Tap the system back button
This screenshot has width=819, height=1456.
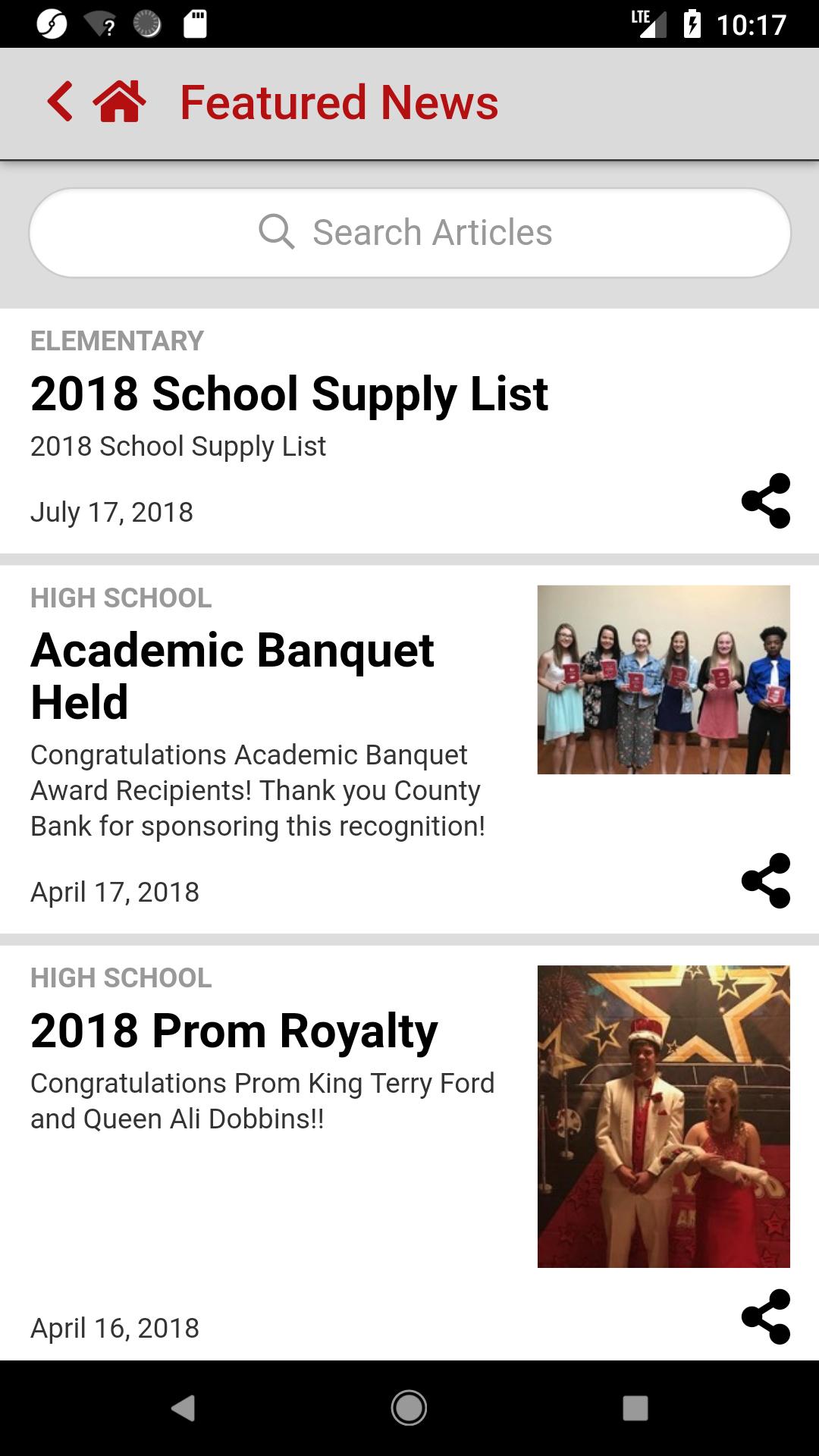pos(183,1408)
